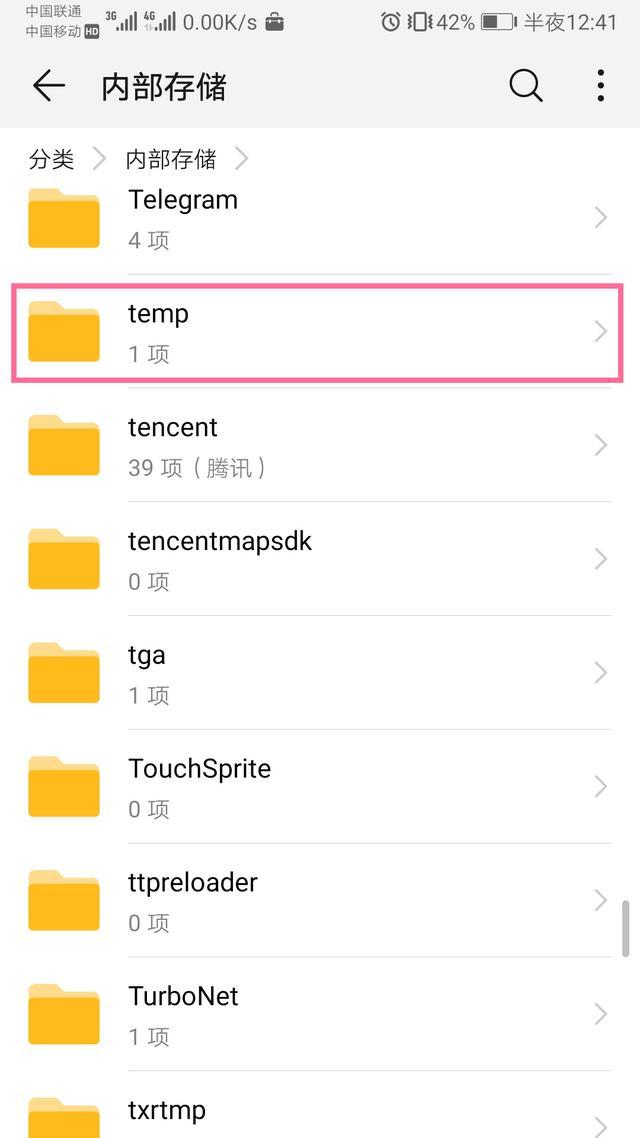
Task: Open the Telegram folder
Action: [x=318, y=218]
